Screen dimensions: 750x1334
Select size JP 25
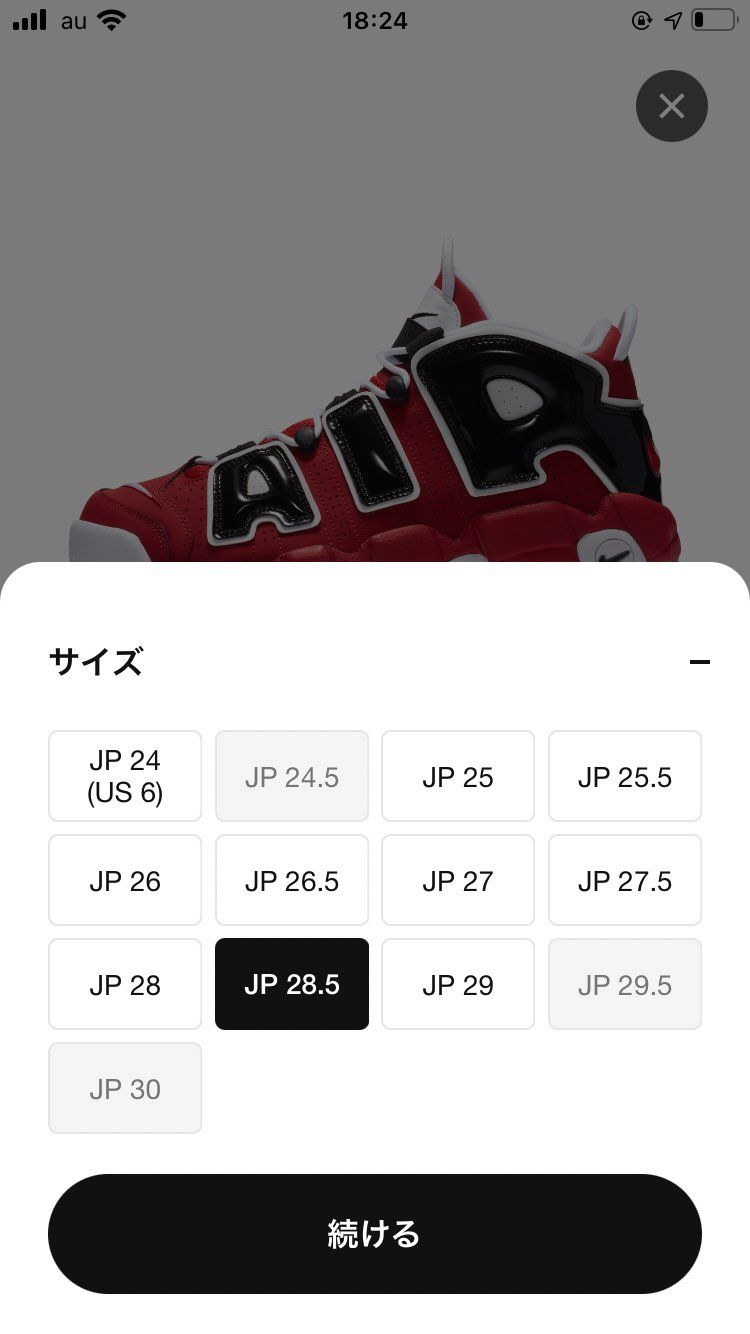coord(458,776)
